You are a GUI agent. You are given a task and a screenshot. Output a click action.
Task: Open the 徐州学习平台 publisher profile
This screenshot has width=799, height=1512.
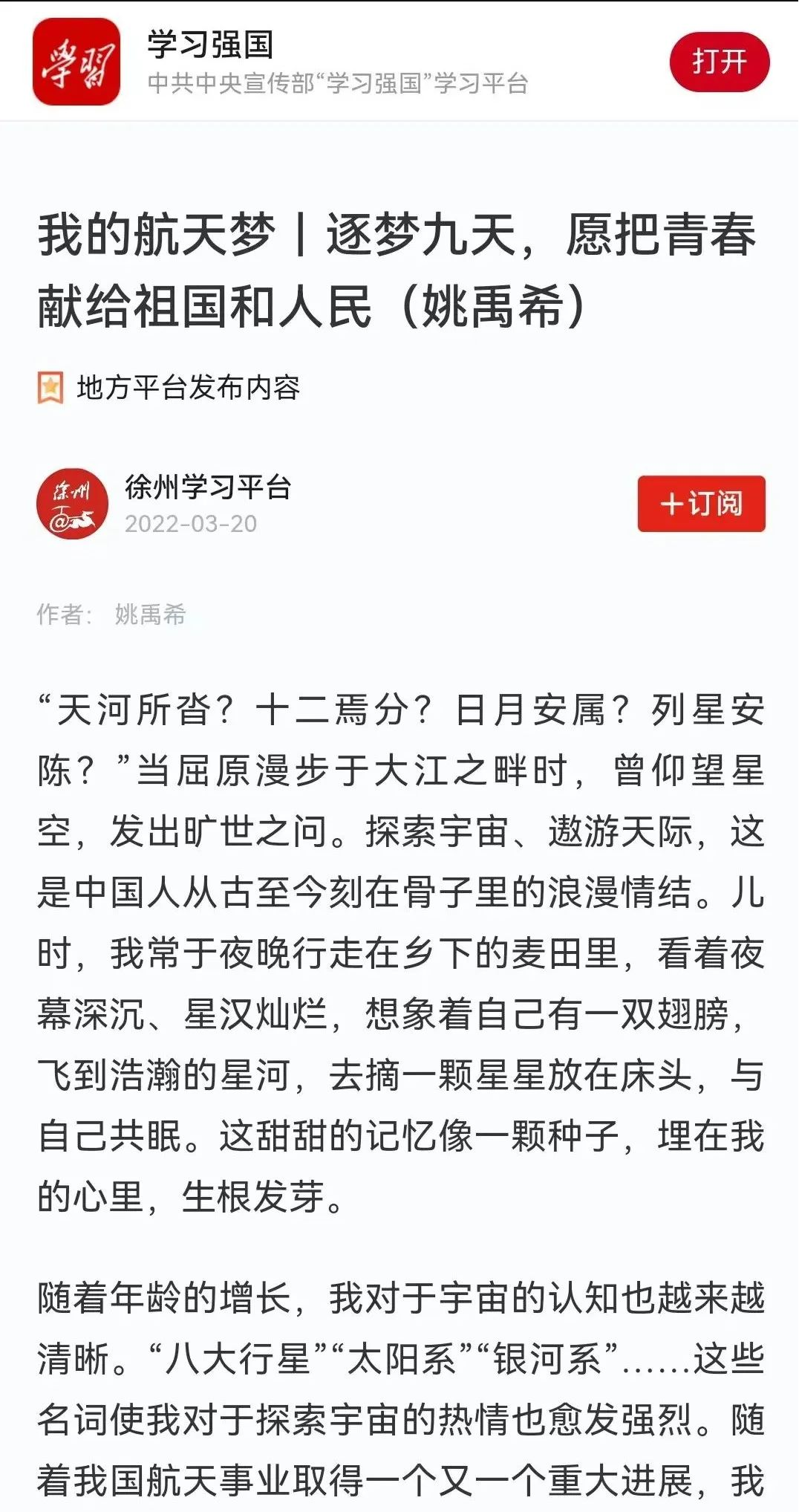pos(207,487)
